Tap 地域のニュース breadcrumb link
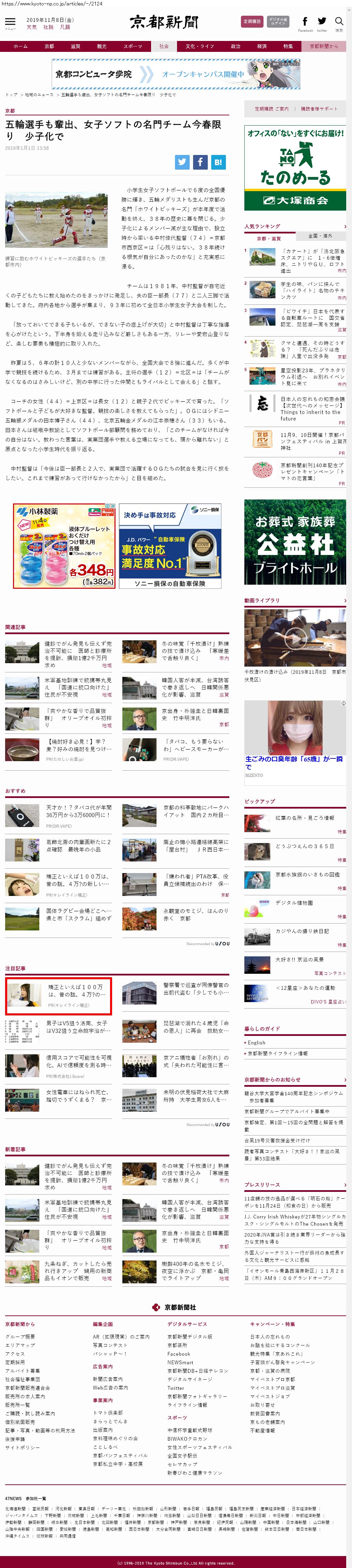Image resolution: width=352 pixels, height=1568 pixels. tap(39, 95)
